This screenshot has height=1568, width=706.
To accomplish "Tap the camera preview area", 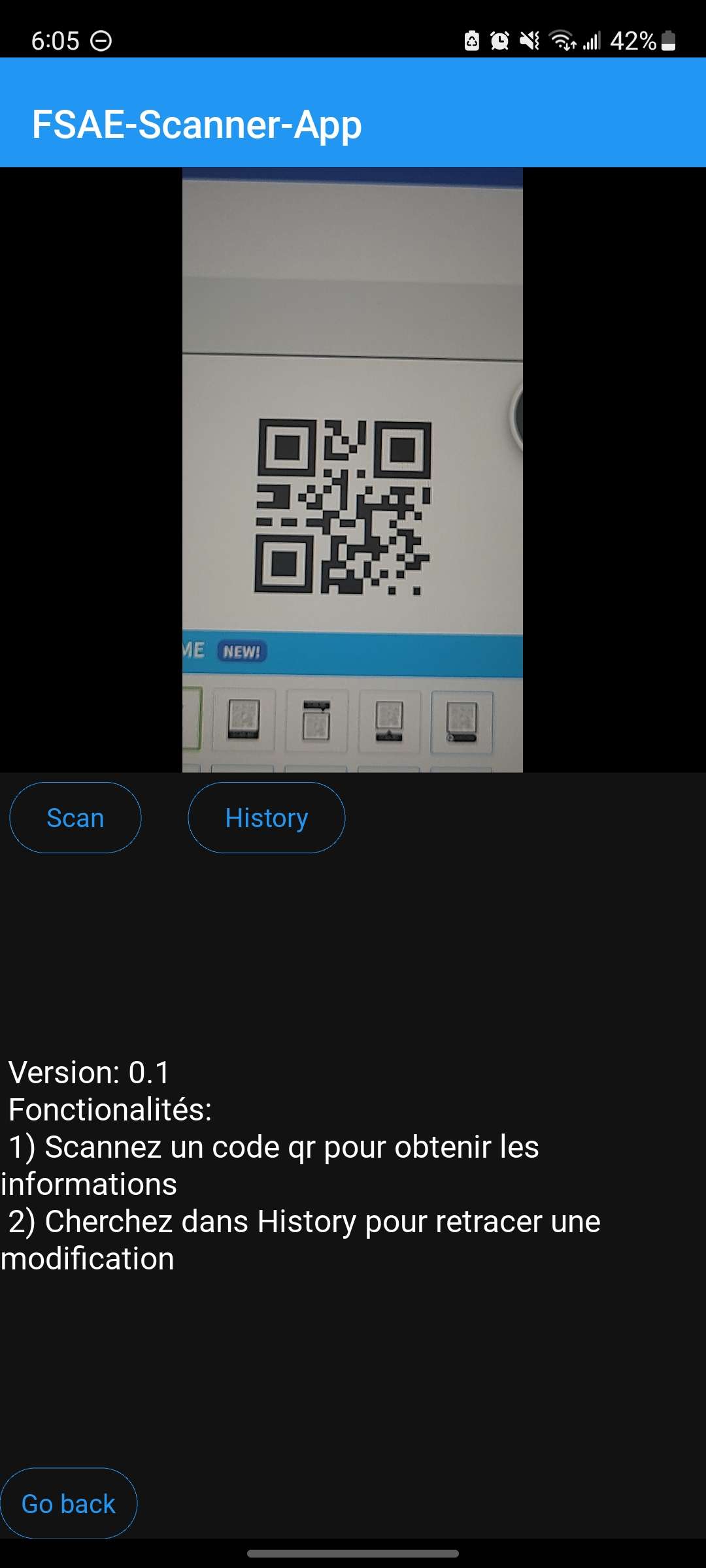I will pos(352,470).
